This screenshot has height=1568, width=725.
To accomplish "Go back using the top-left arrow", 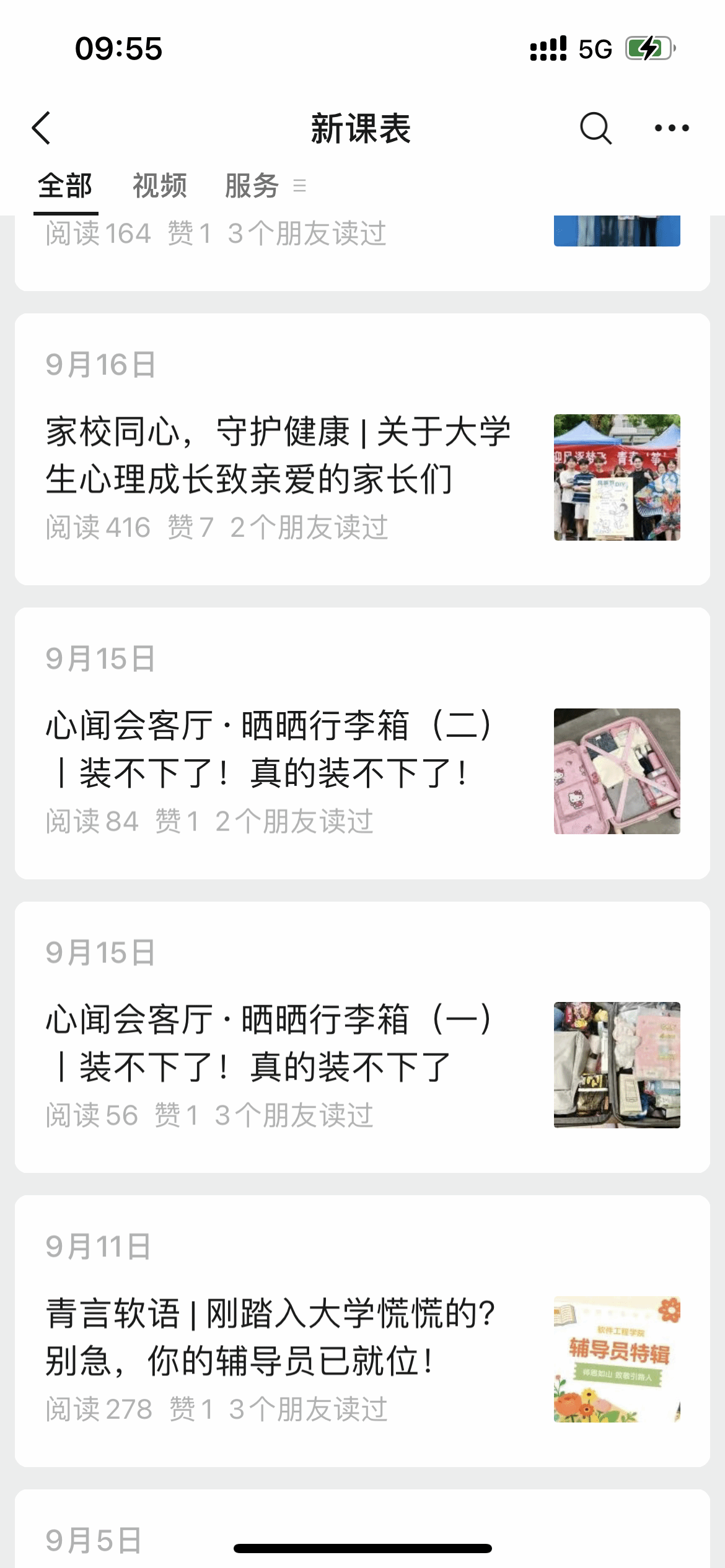I will coord(42,128).
